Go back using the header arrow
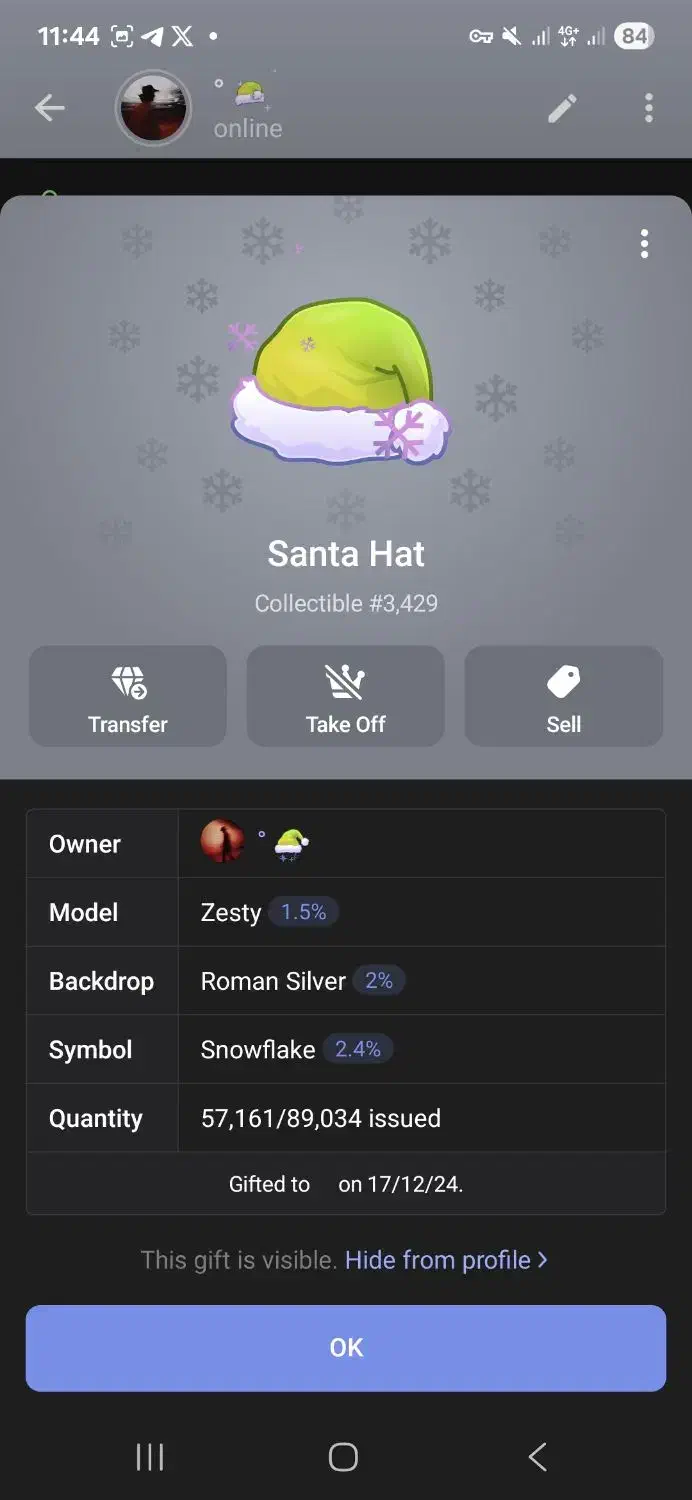The height and width of the screenshot is (1500, 692). [49, 108]
